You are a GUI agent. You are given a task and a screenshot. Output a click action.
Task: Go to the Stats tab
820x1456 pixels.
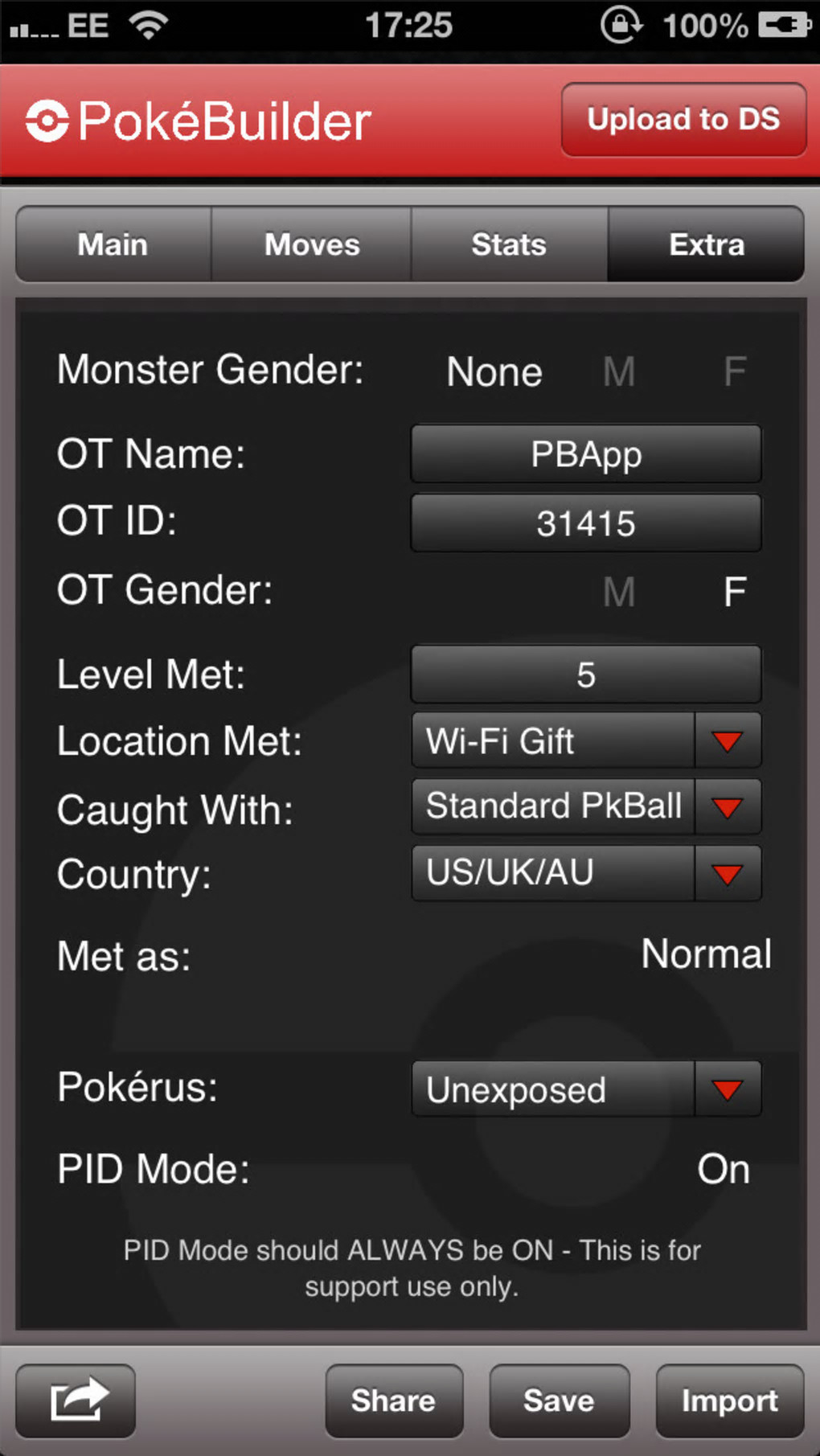tap(509, 244)
